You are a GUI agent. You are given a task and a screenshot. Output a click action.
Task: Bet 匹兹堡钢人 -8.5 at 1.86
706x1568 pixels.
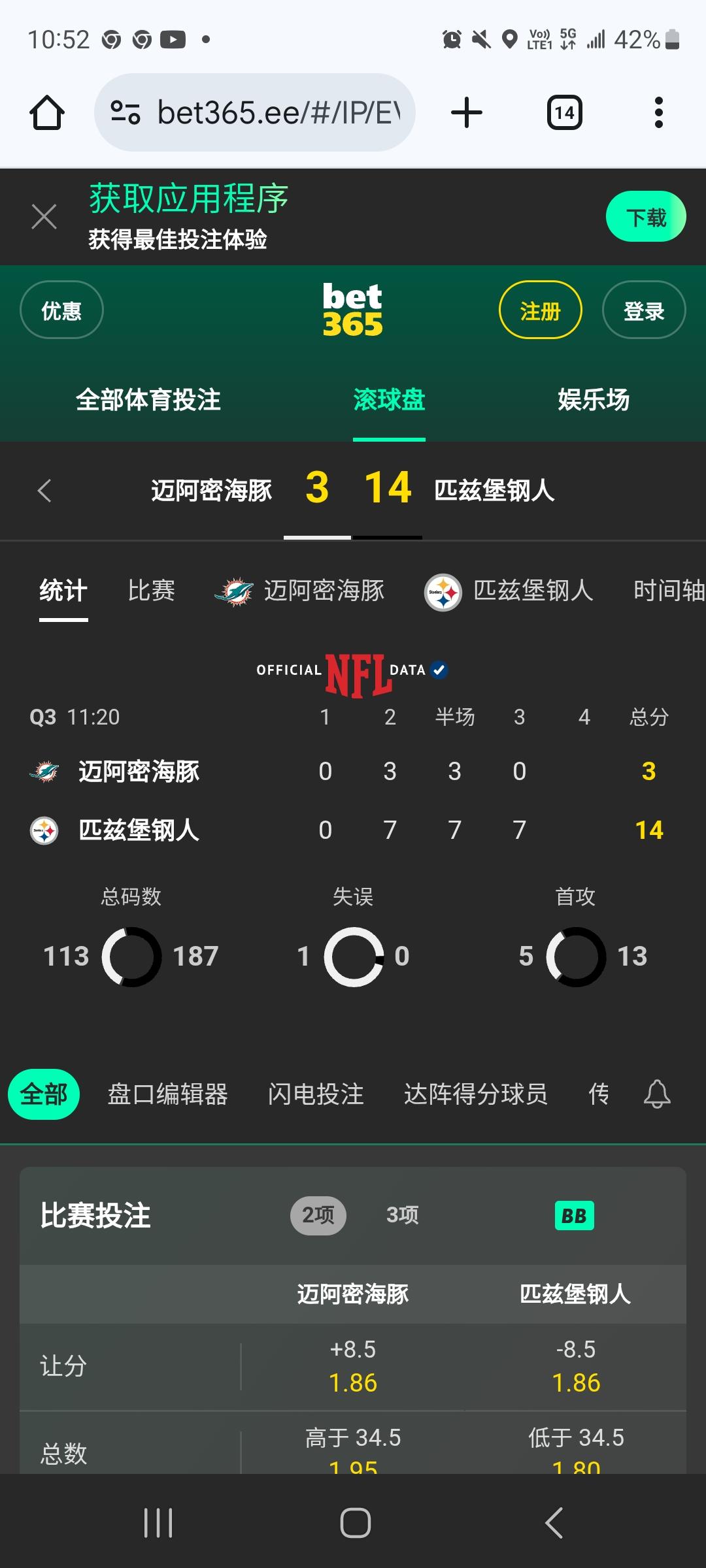click(575, 1367)
